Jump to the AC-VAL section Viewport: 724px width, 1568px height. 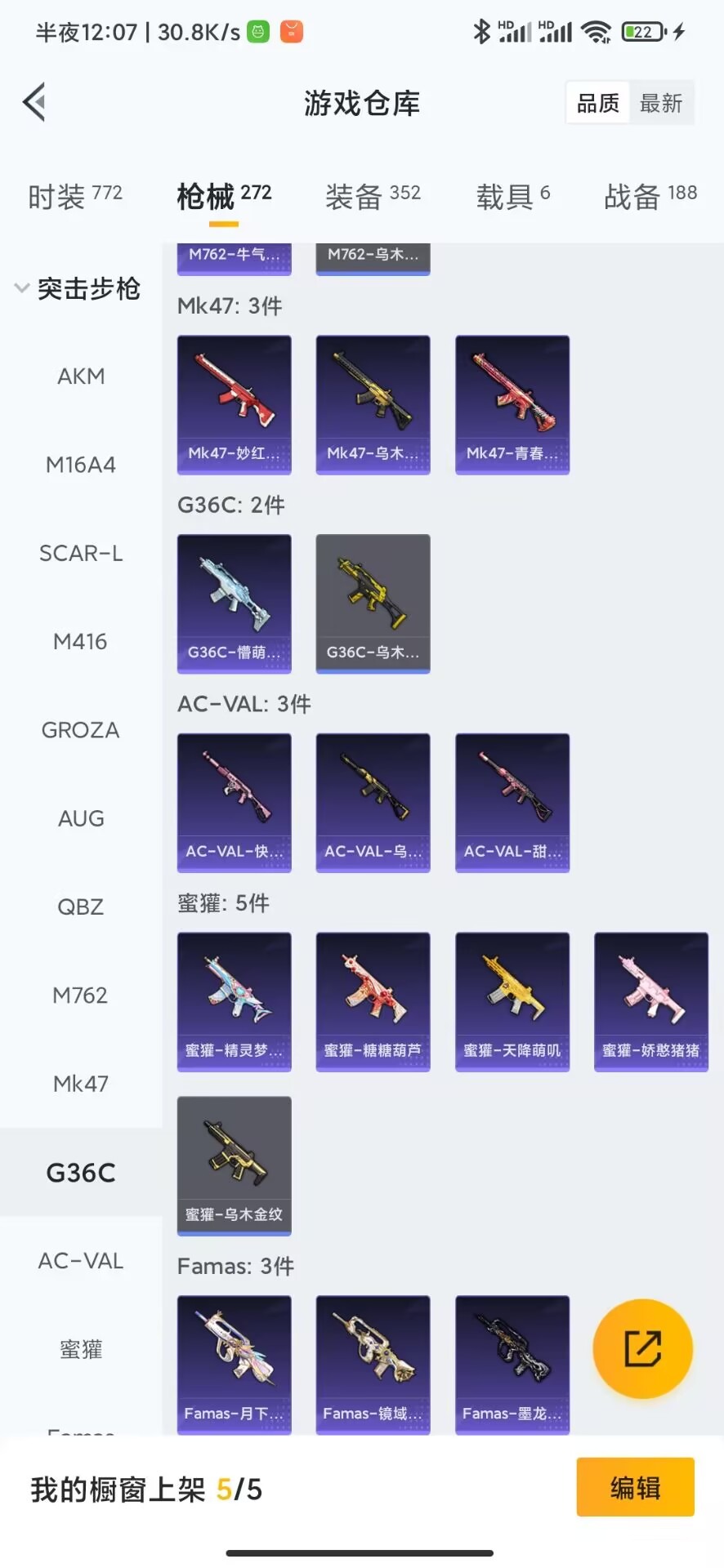tap(81, 1261)
